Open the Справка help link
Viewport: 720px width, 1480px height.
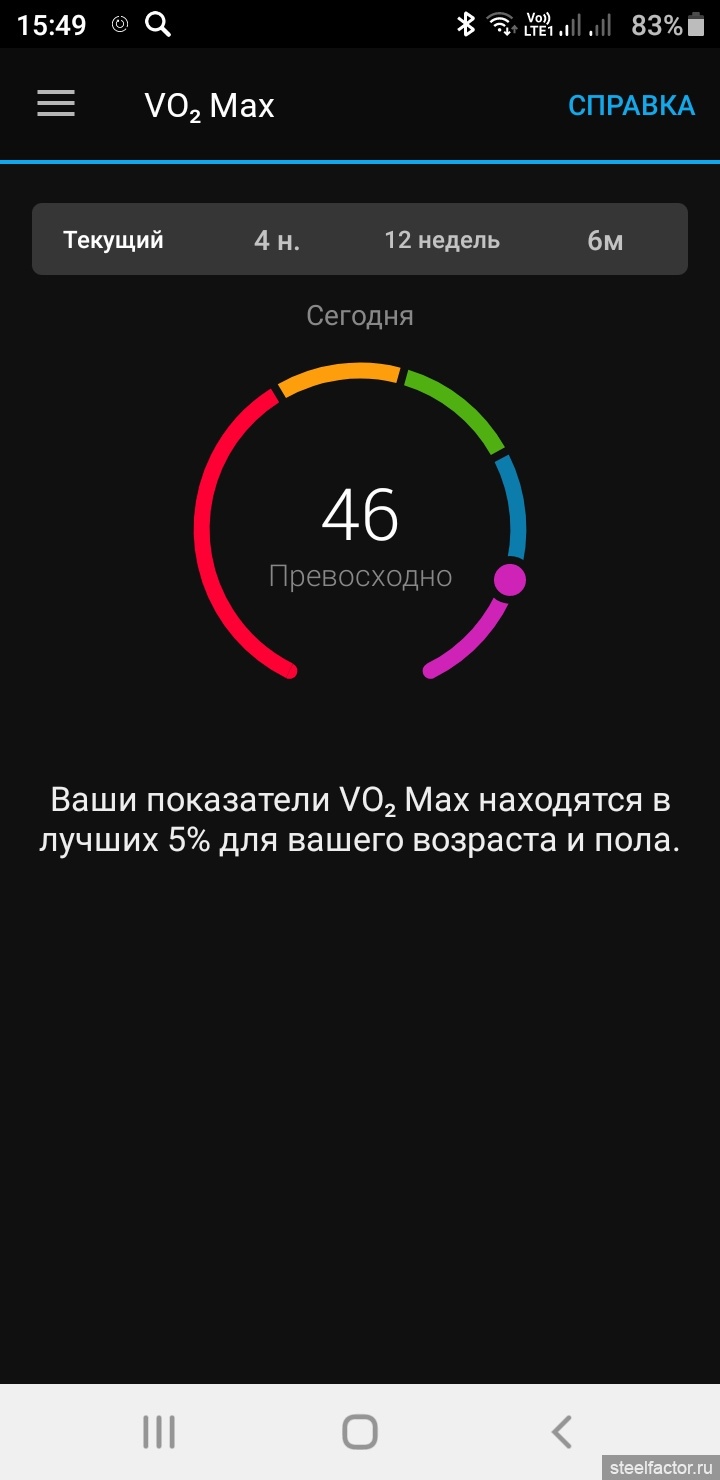coord(631,105)
